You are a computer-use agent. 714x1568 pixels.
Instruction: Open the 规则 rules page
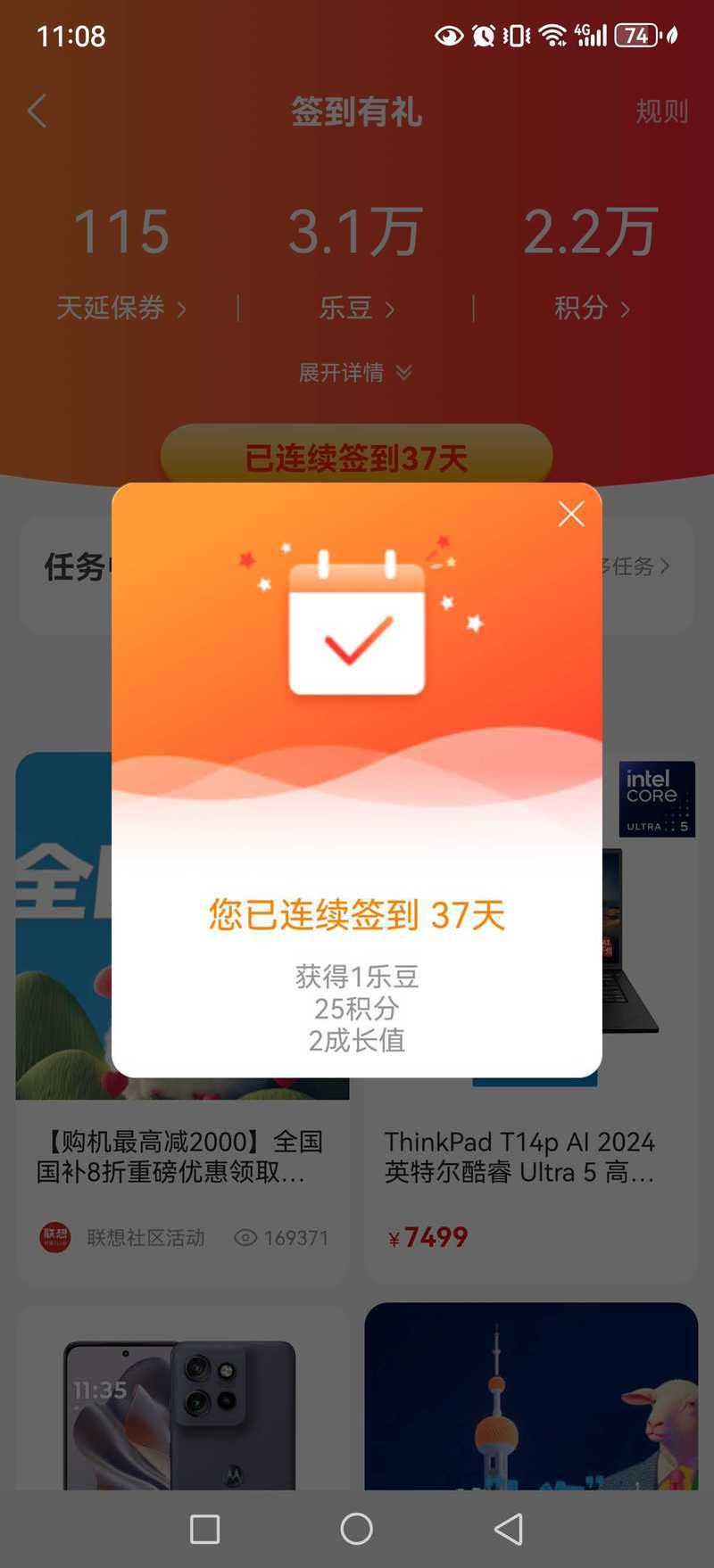[661, 111]
